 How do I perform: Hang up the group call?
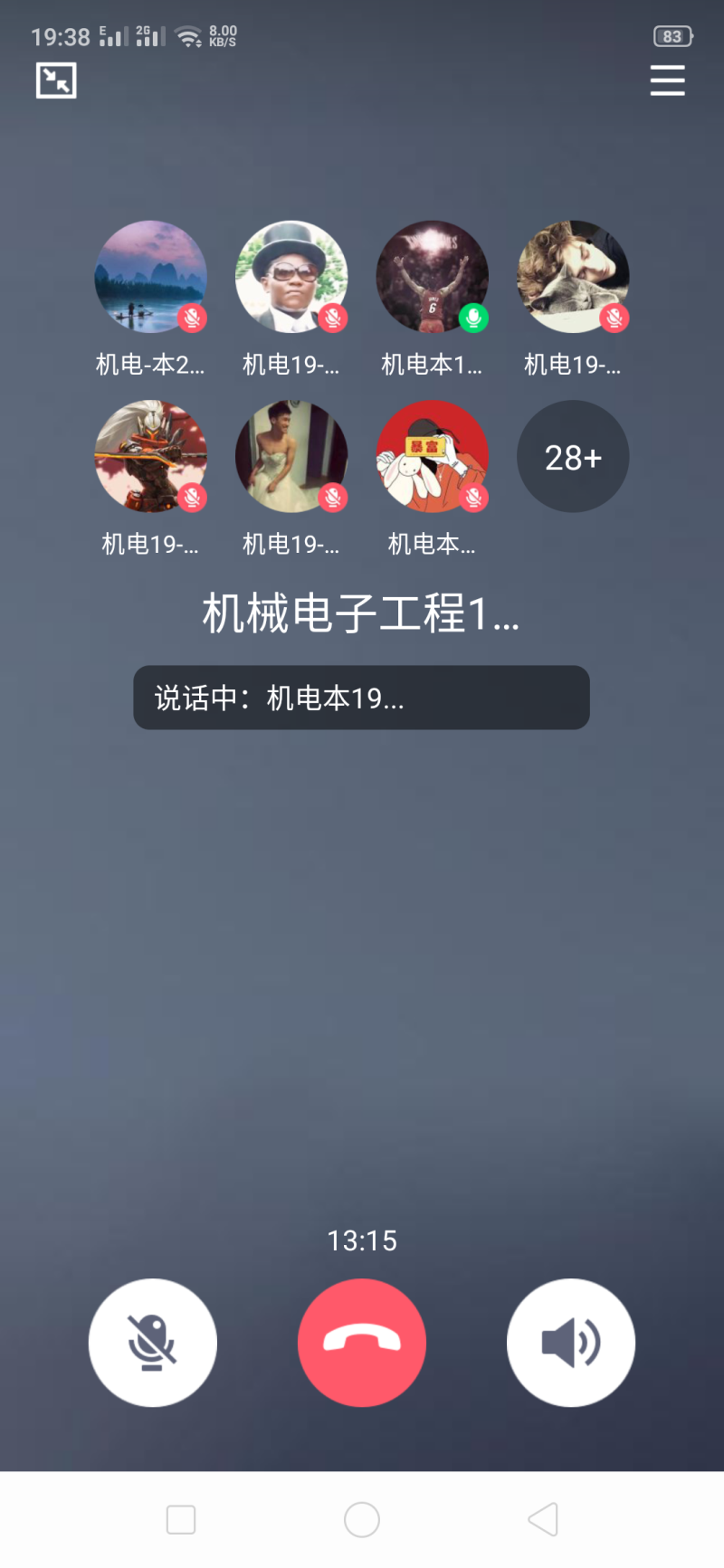click(x=362, y=1342)
